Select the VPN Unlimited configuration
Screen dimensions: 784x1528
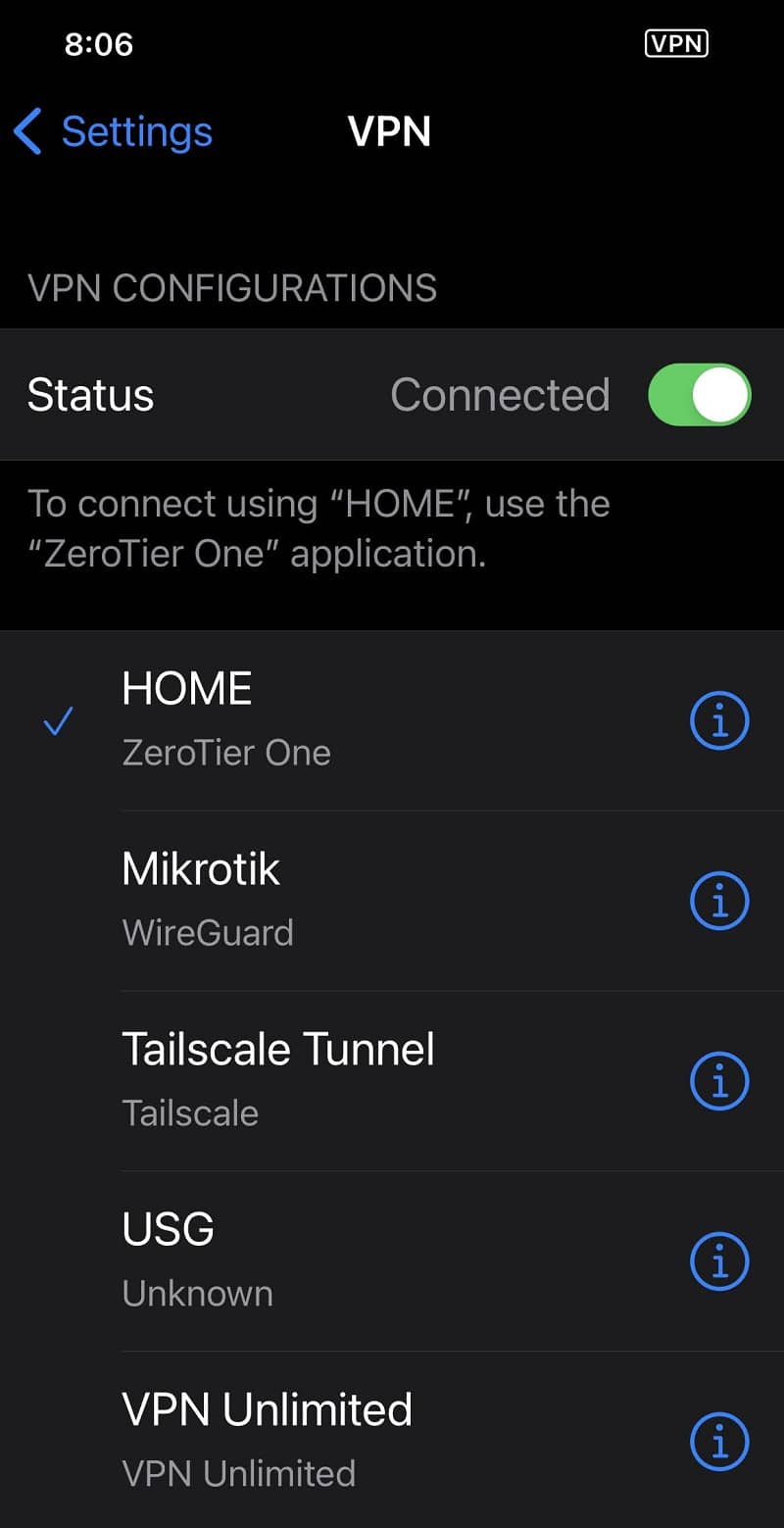294,1441
